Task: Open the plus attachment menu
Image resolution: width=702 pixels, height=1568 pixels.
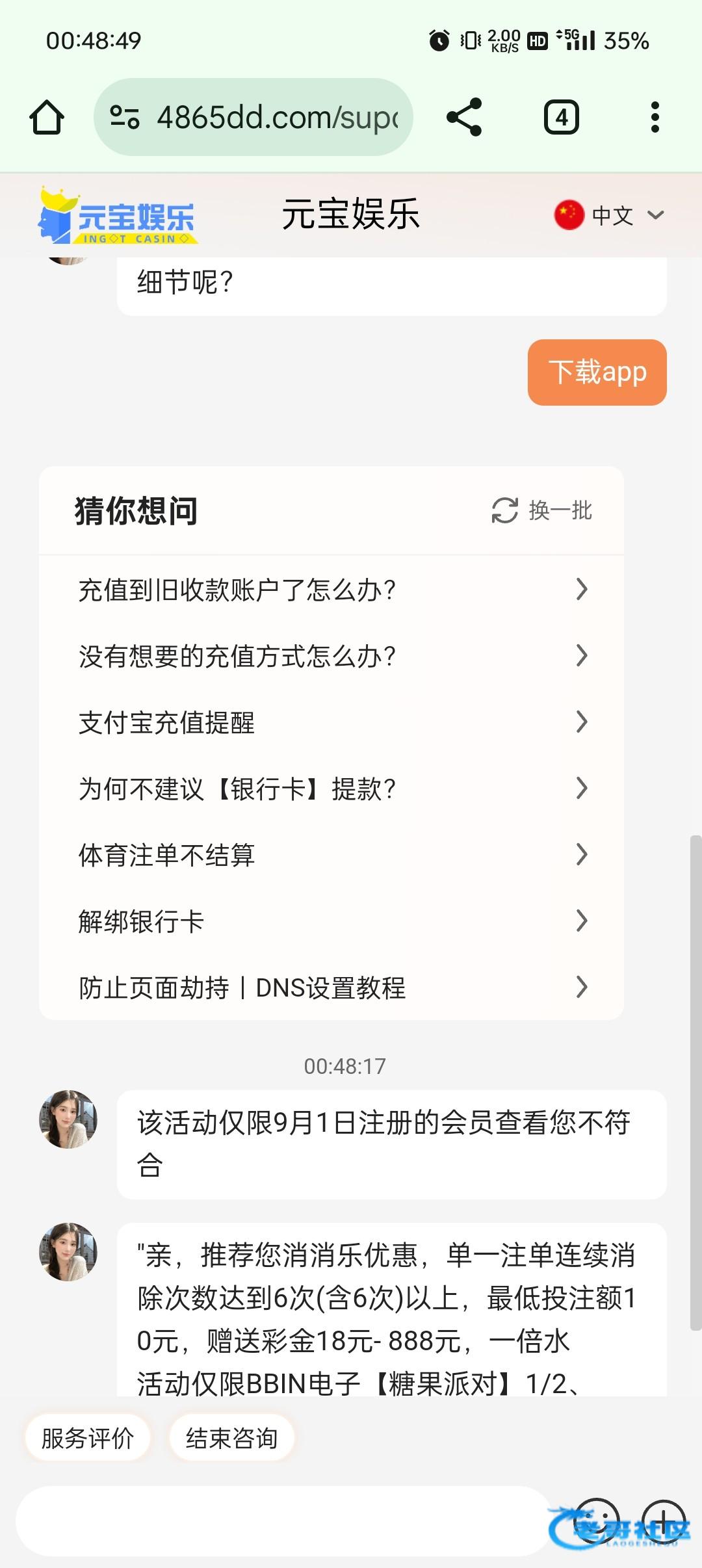Action: 664,1520
